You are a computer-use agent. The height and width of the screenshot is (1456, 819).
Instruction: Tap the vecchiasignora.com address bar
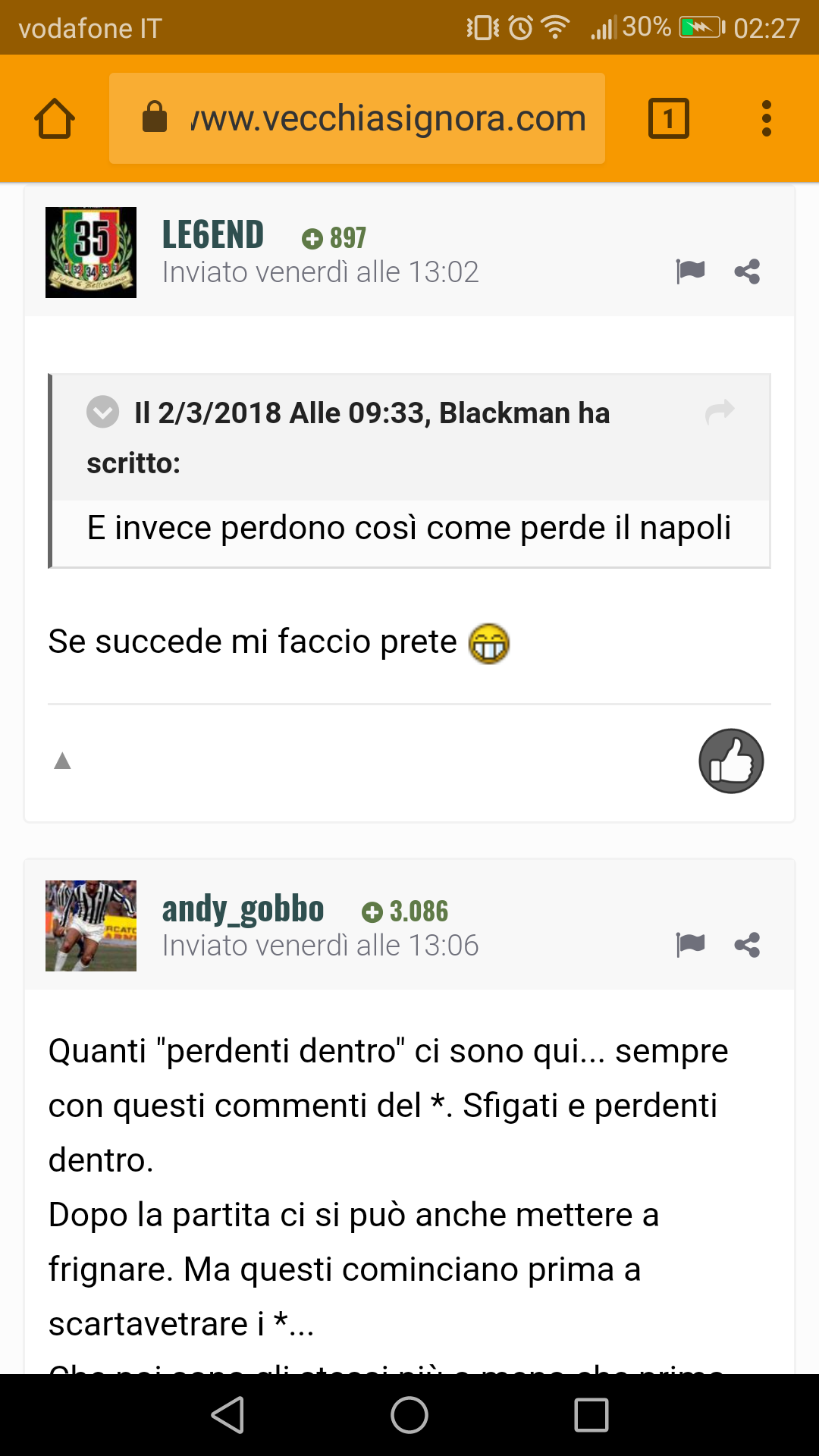[356, 118]
